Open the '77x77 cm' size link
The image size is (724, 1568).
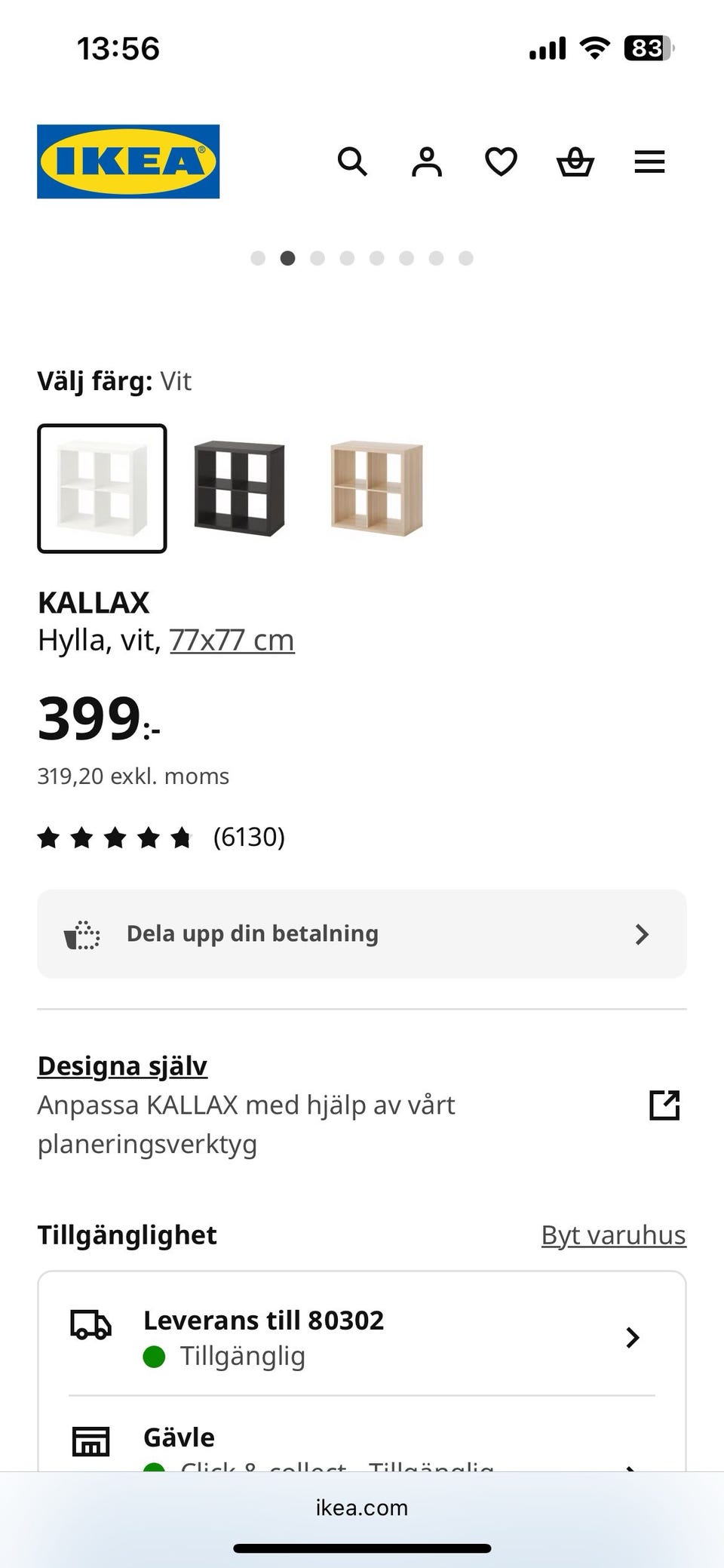[232, 639]
